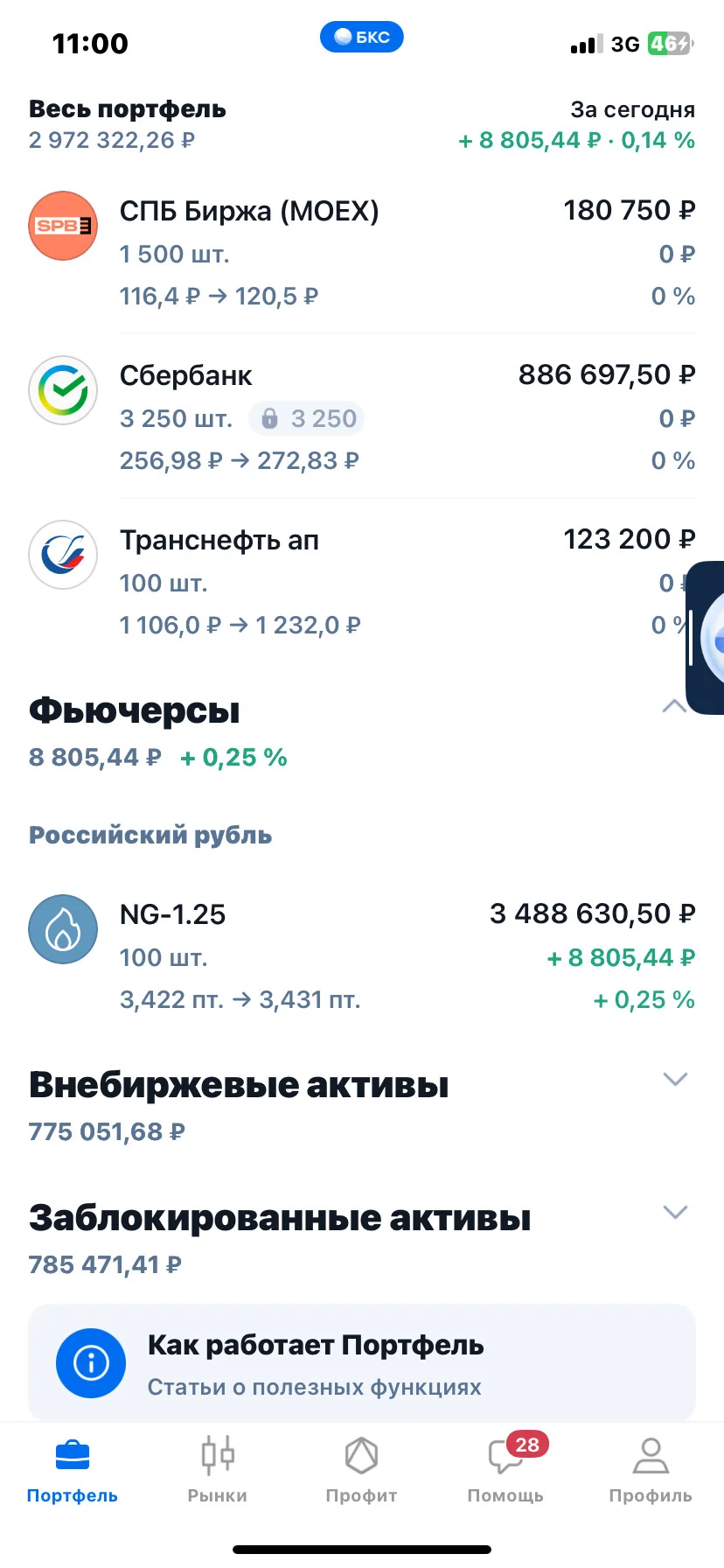
Task: Open the СПБ Биржа (MOEX) position
Action: 362,253
